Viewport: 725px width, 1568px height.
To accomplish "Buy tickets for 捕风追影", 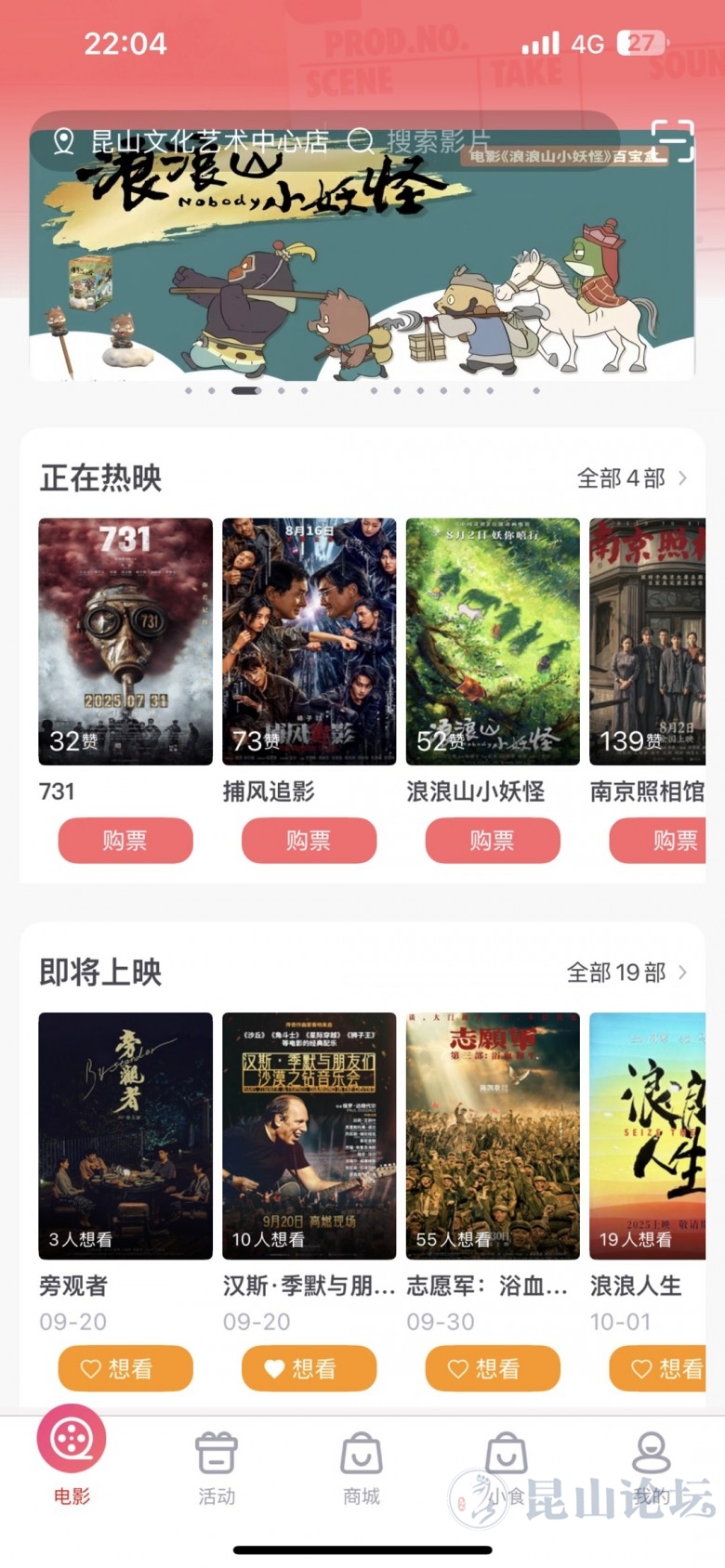I will [309, 841].
